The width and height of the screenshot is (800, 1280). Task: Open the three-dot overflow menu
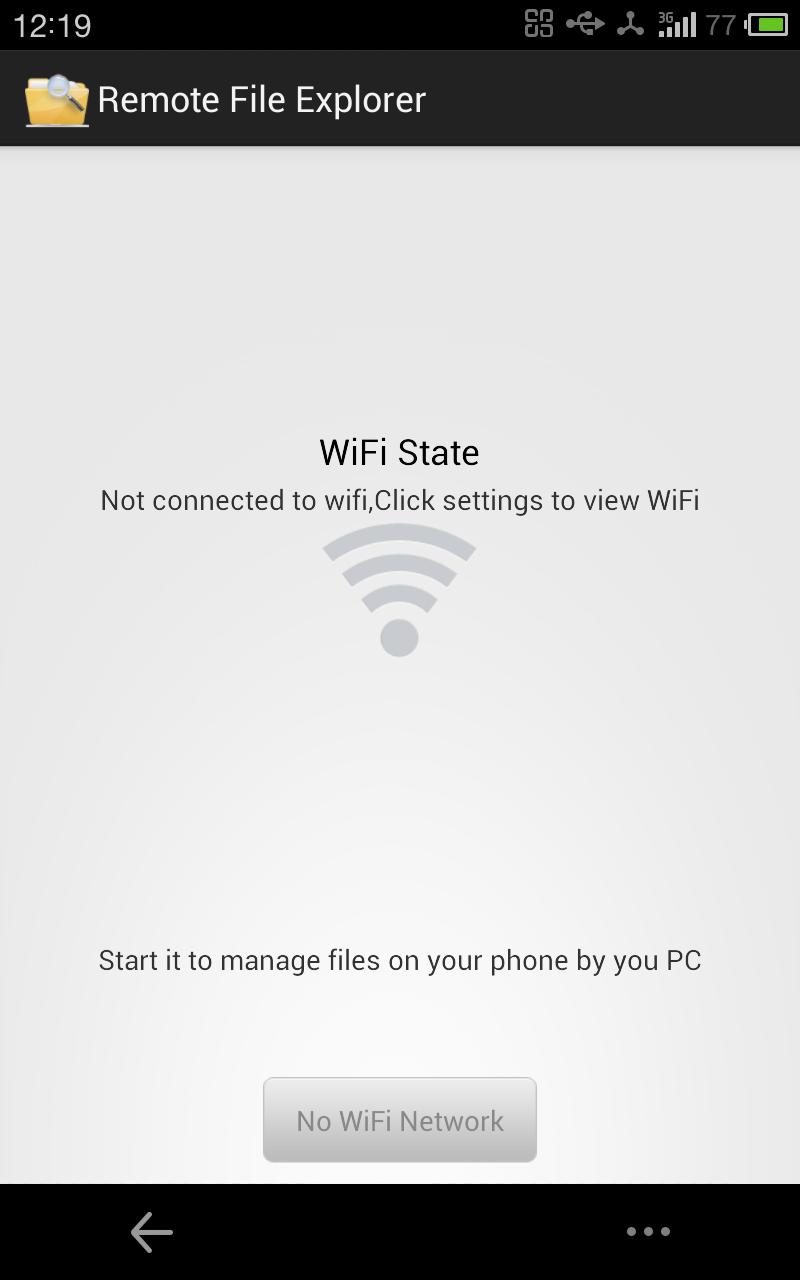pyautogui.click(x=648, y=1232)
